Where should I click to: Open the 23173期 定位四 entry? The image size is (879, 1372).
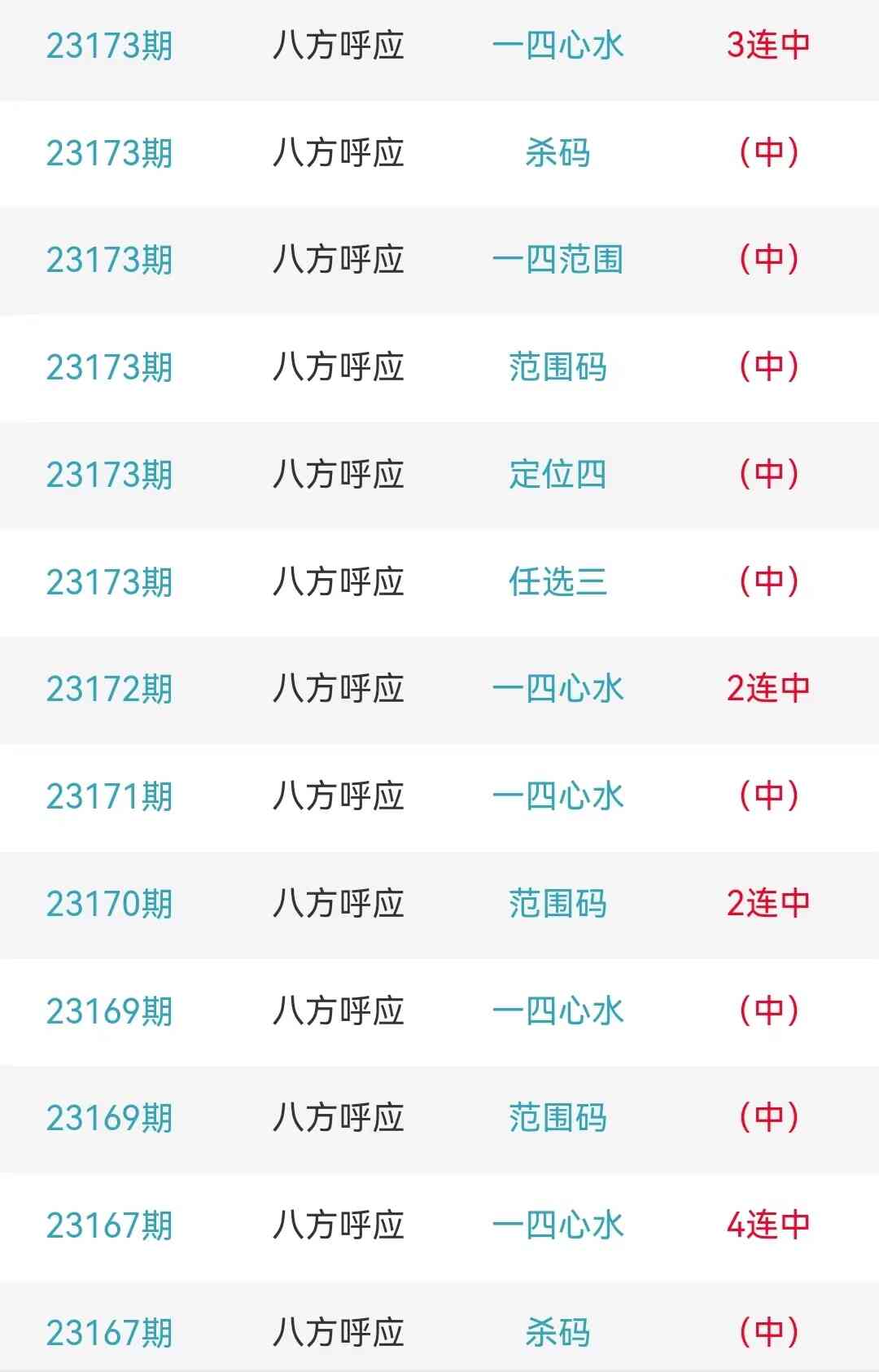click(558, 475)
